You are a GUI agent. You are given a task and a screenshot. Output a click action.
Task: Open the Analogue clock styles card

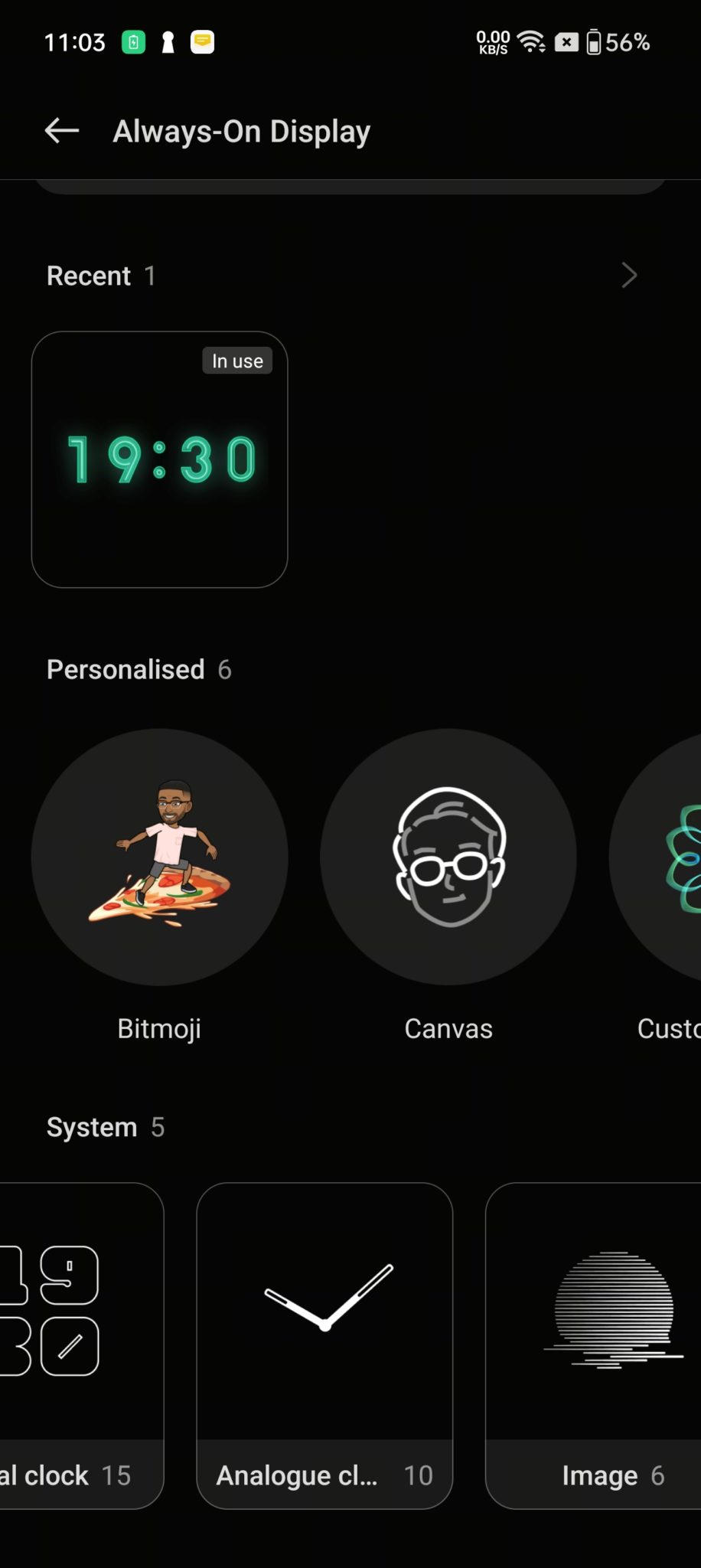[x=324, y=1344]
